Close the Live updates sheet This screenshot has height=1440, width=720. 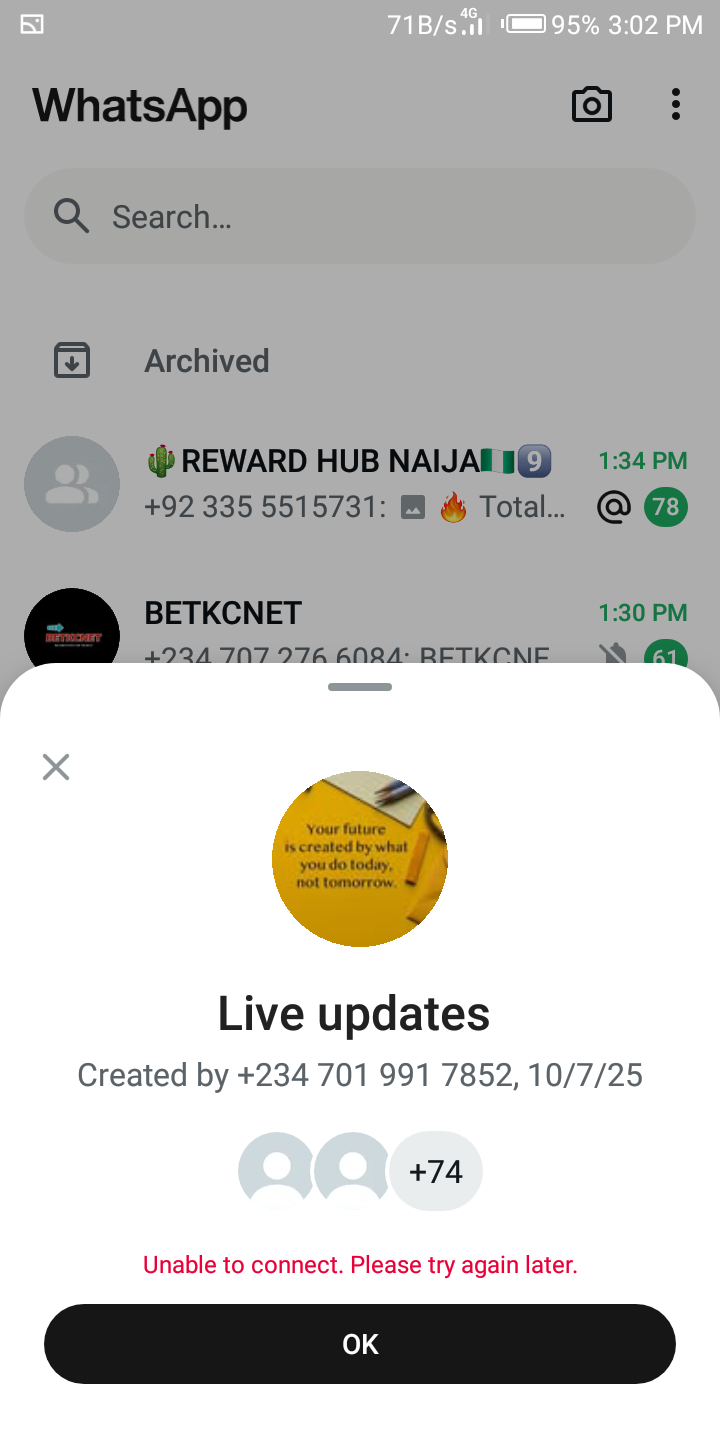(x=56, y=767)
